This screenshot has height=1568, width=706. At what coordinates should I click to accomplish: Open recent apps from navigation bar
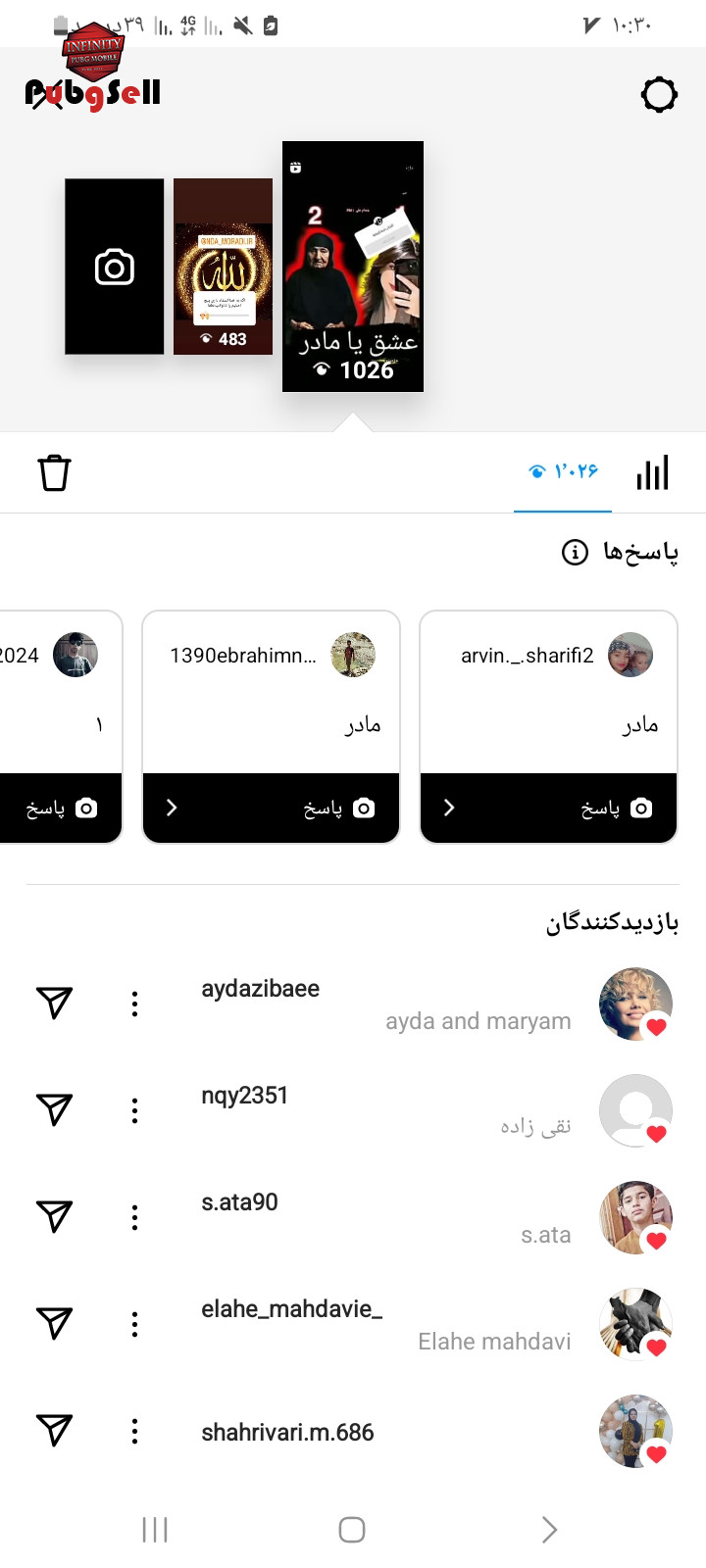tap(155, 1530)
